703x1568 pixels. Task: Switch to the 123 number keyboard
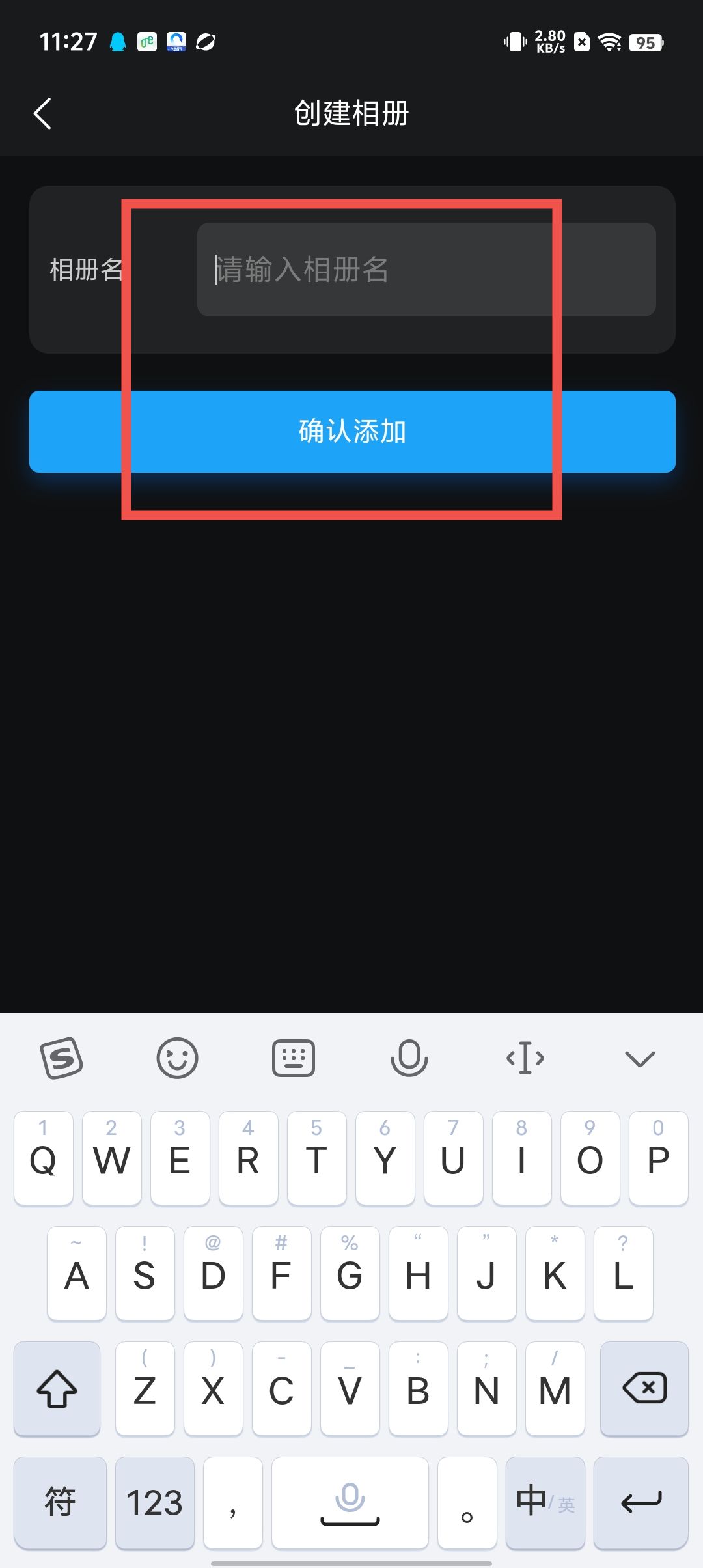coord(154,1503)
